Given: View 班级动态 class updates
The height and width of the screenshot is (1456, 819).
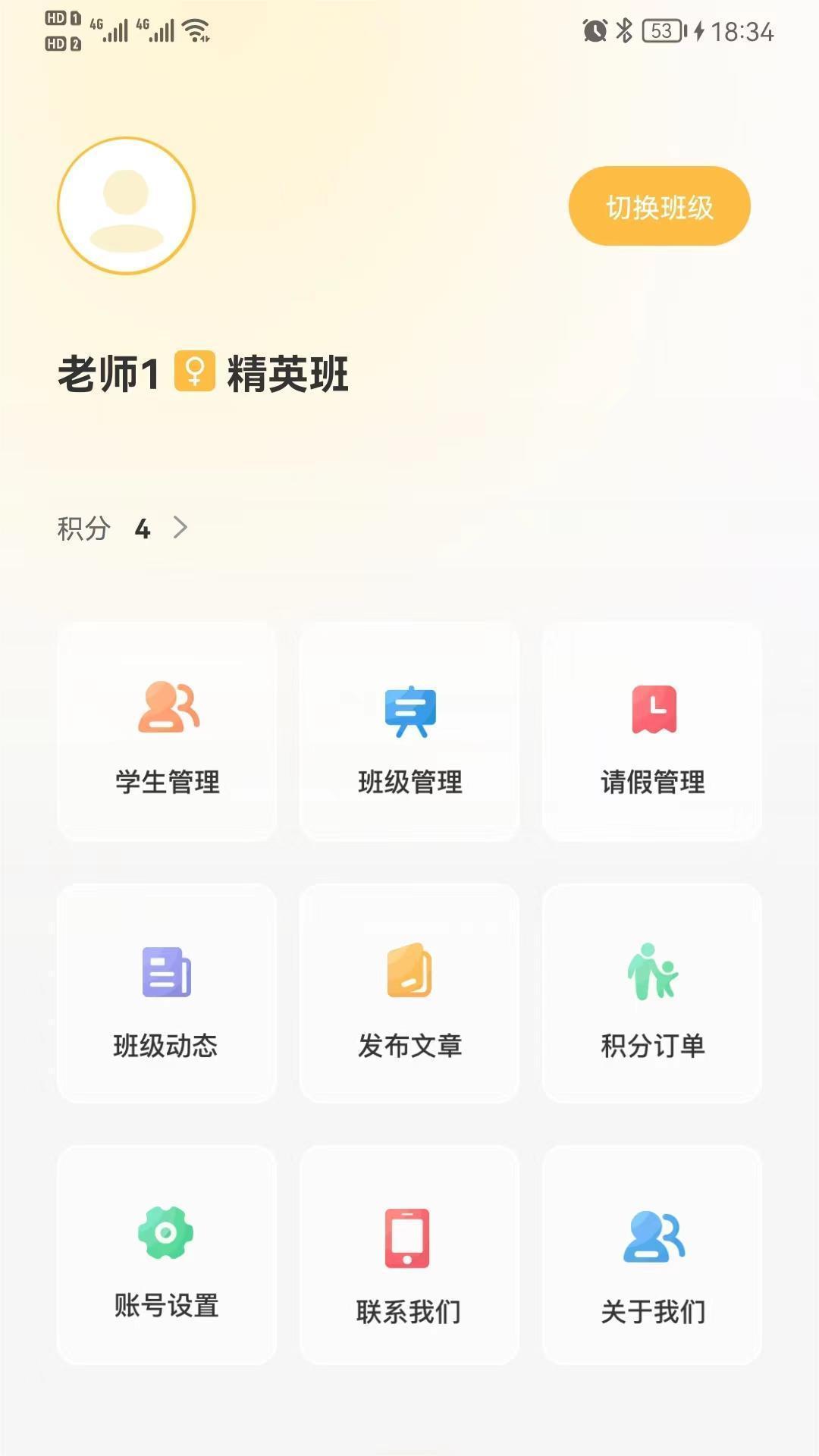Looking at the screenshot, I should pos(167,993).
